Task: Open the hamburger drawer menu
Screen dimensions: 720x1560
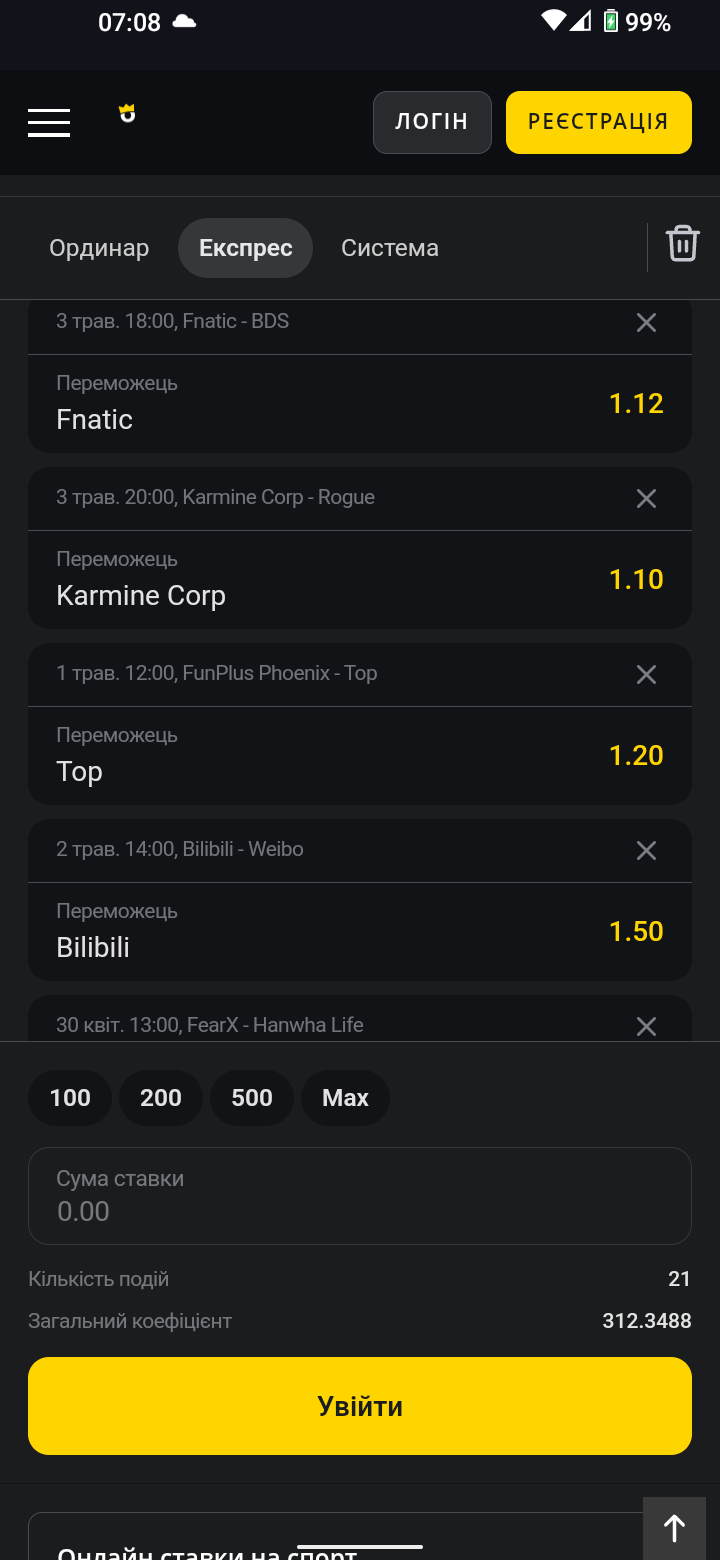Action: [49, 123]
